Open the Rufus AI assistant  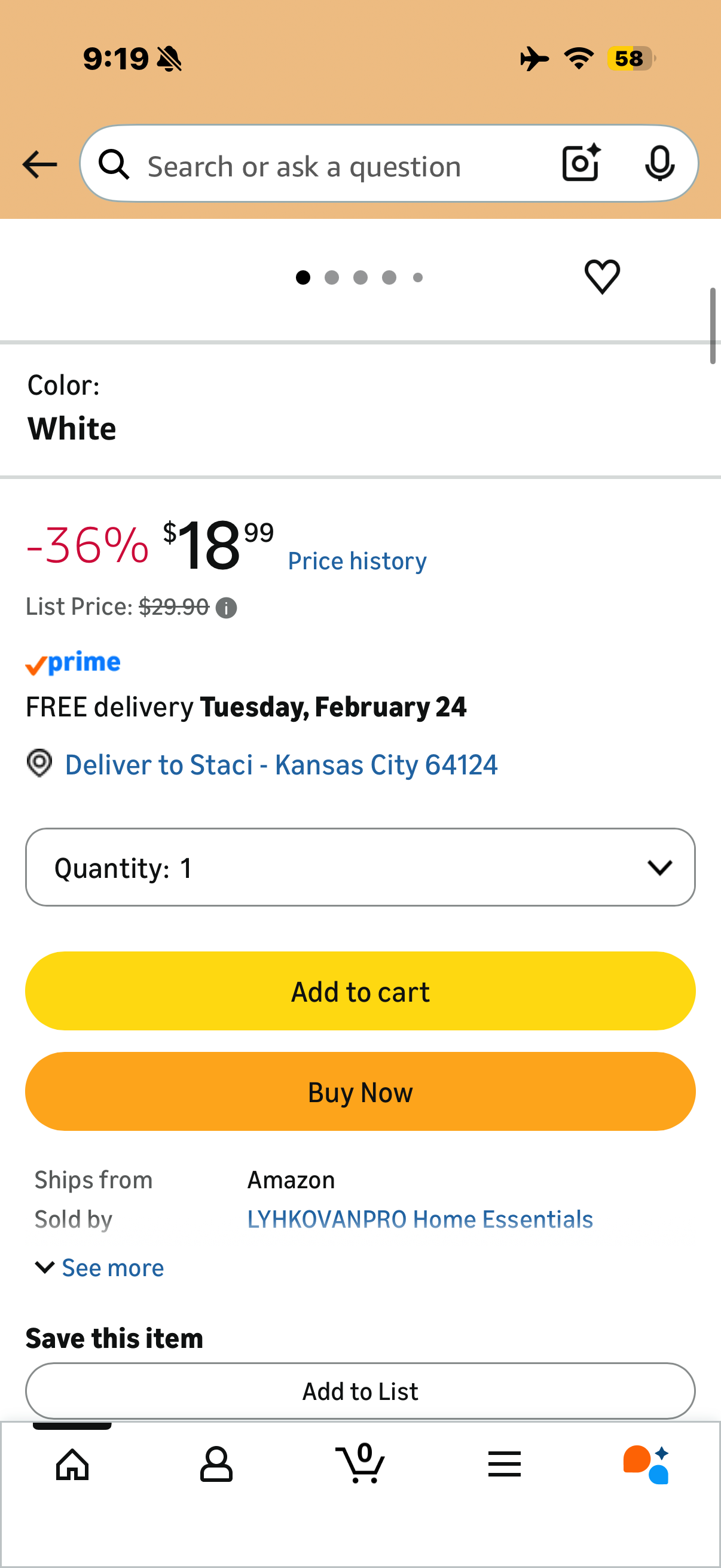coord(646,1464)
